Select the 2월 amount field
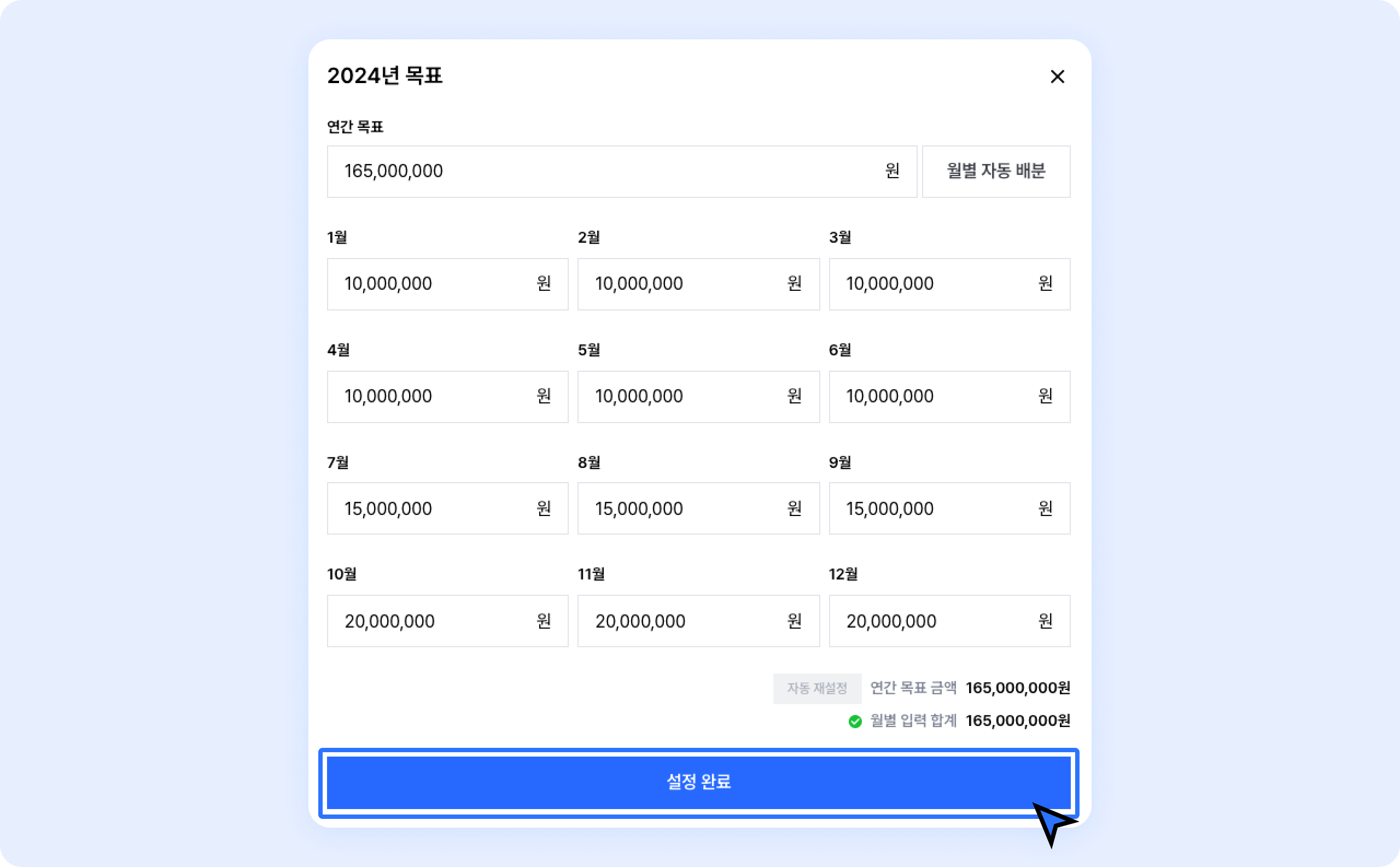 click(682, 284)
